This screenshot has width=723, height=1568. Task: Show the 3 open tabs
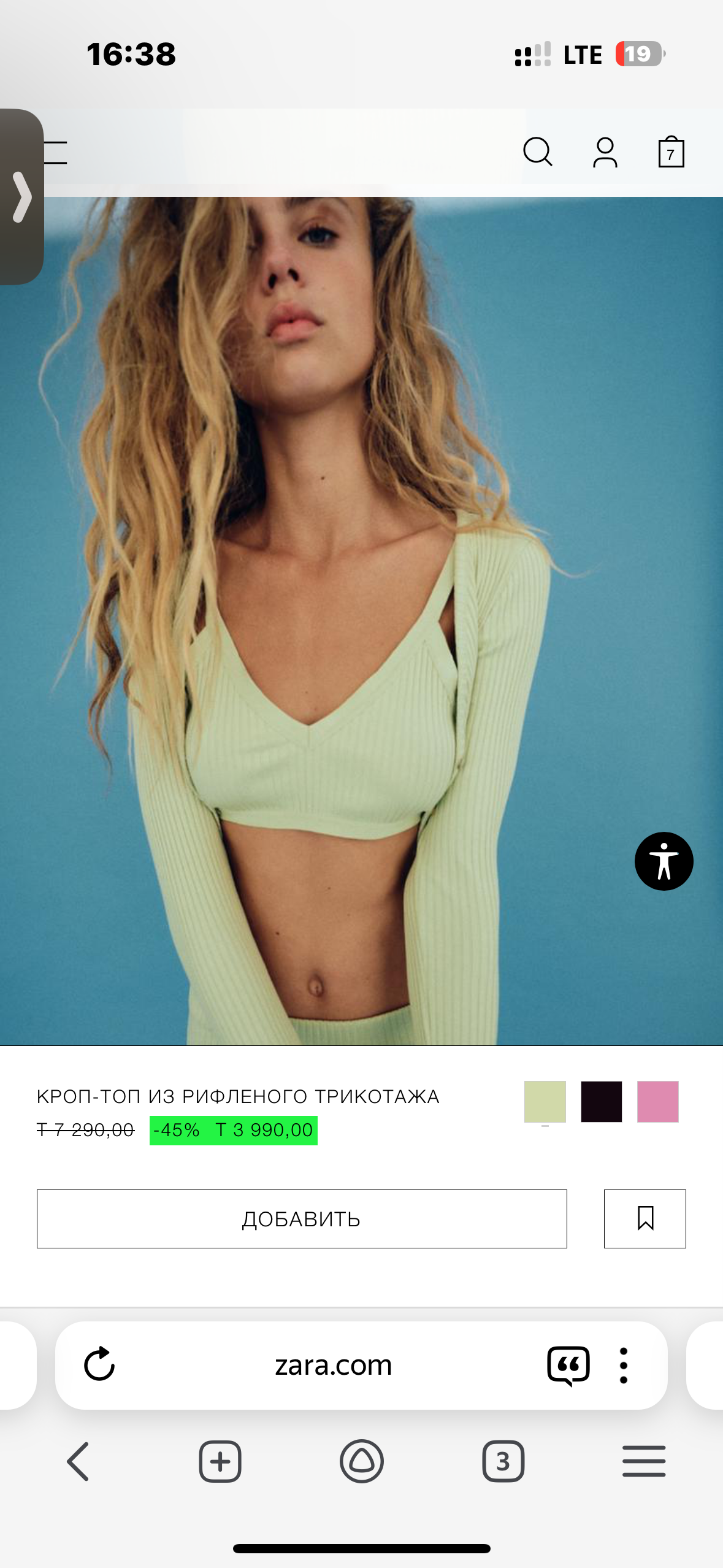(x=503, y=1461)
